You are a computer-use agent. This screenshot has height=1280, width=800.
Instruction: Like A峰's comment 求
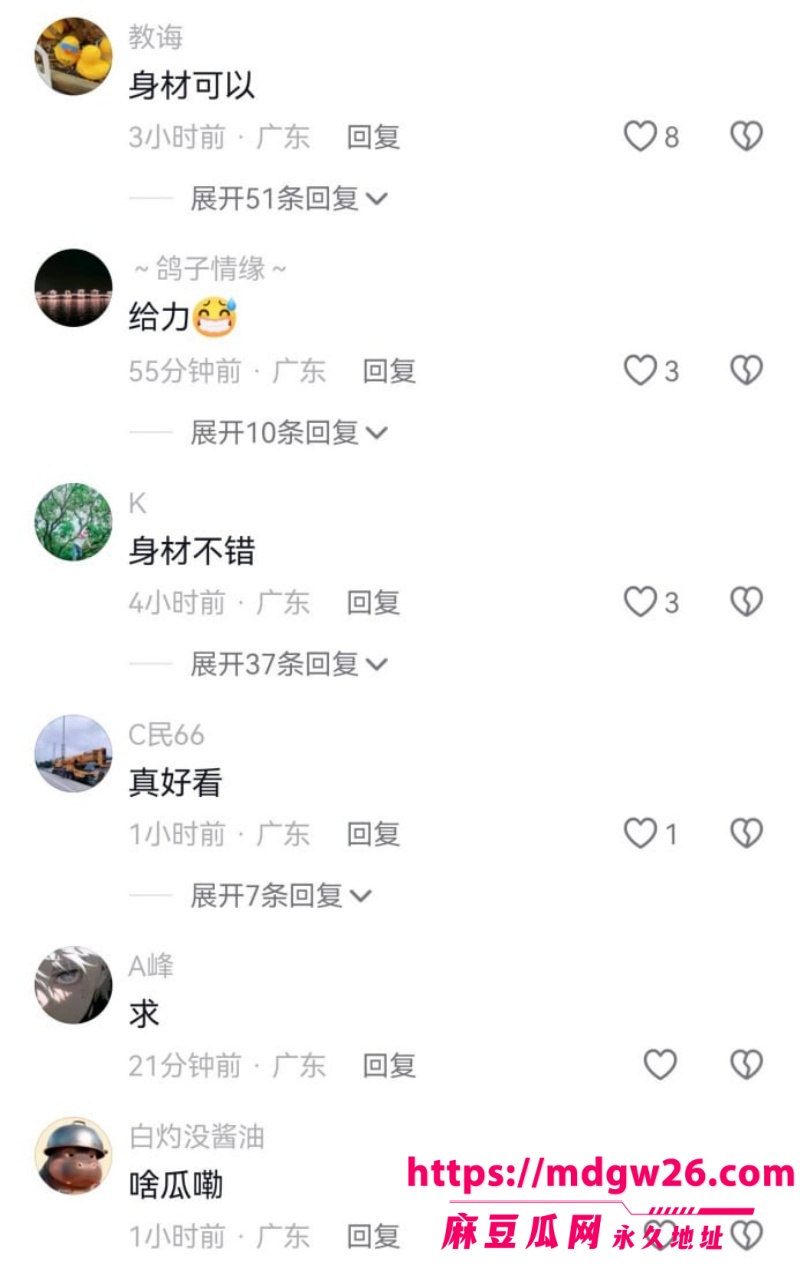[660, 1065]
